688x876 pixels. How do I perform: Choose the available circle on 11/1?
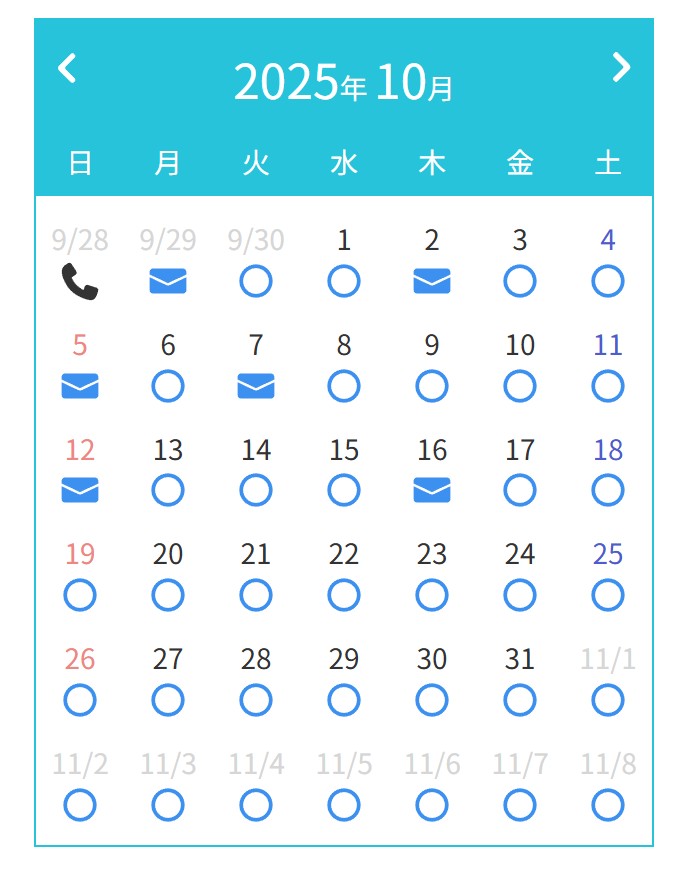coord(608,700)
